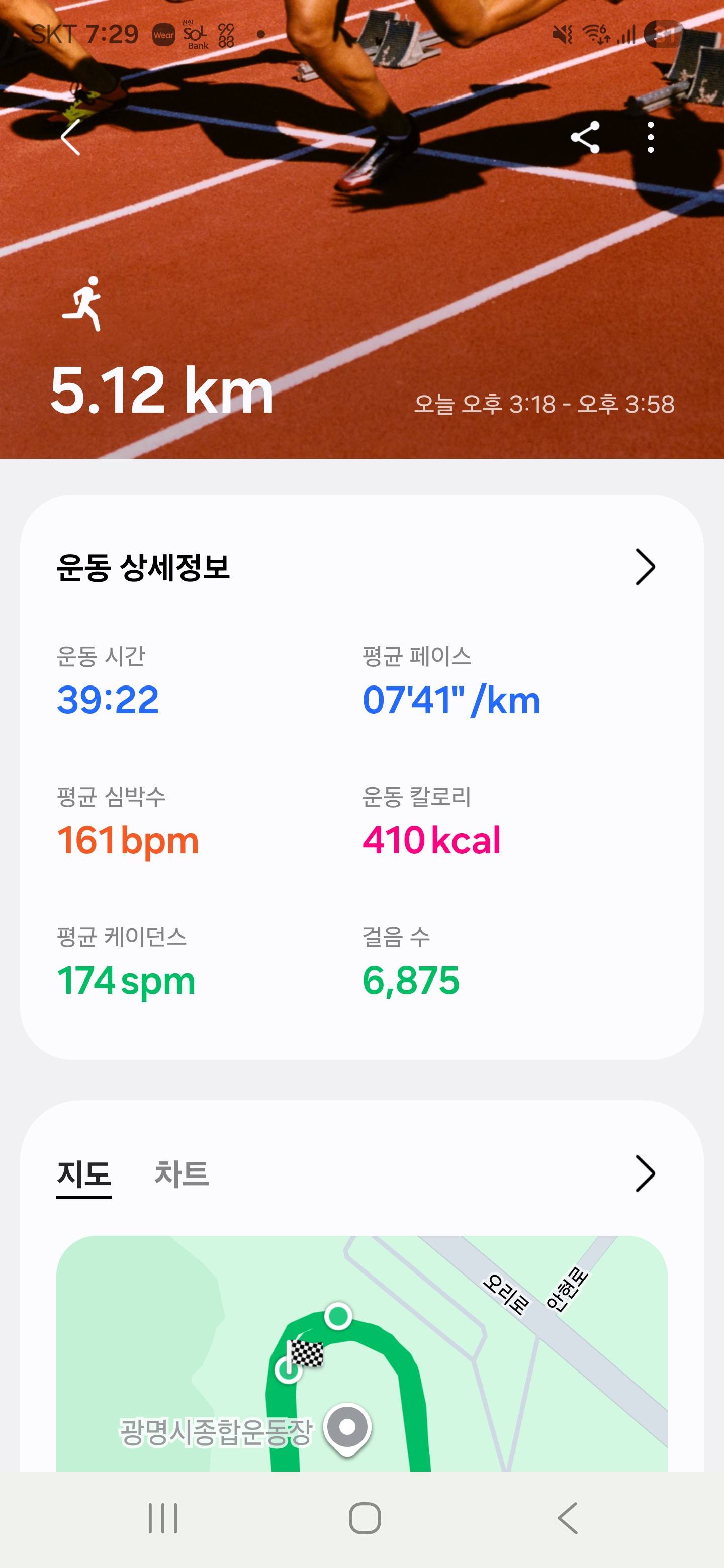Tap the back arrow to leave workout details
This screenshot has height=1568, width=724.
(x=70, y=139)
